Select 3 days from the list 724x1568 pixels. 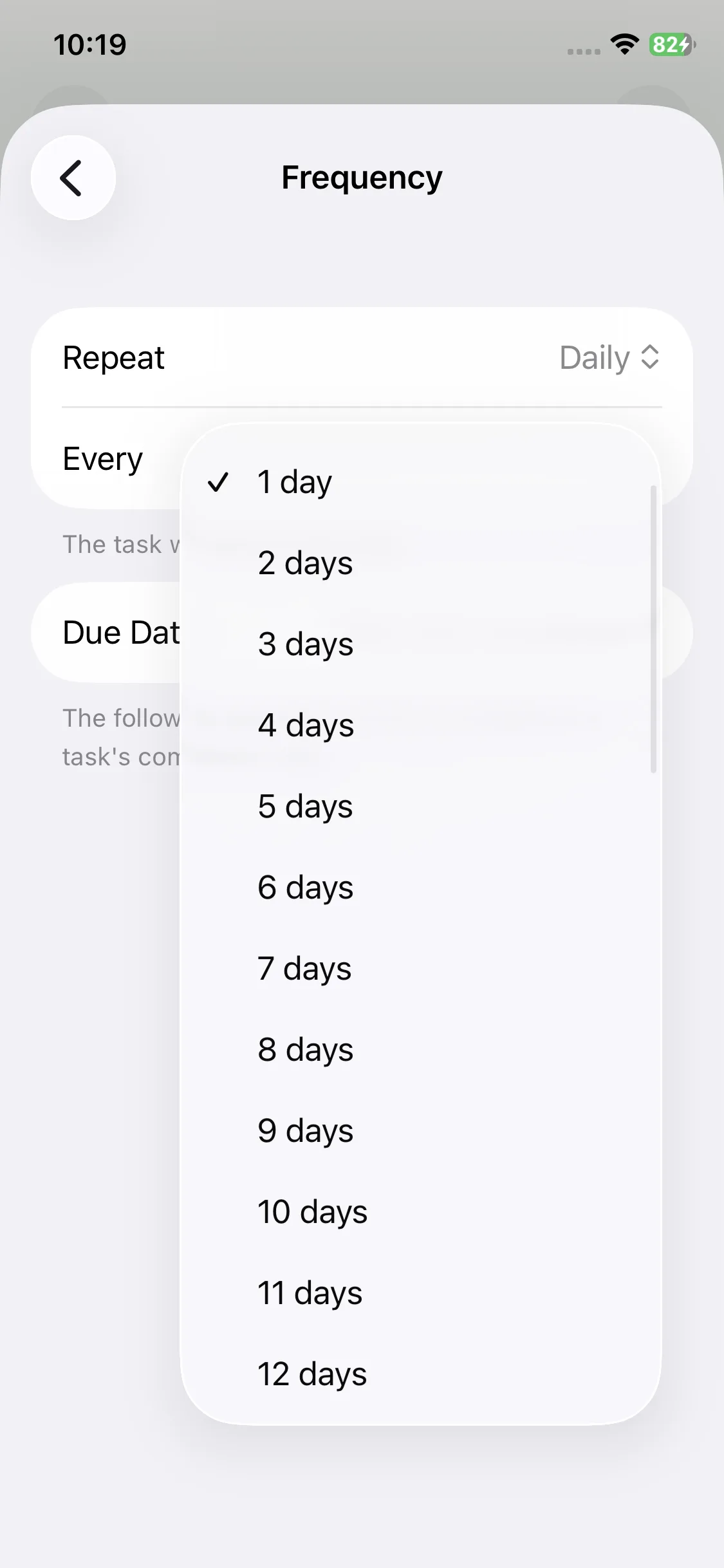point(421,644)
